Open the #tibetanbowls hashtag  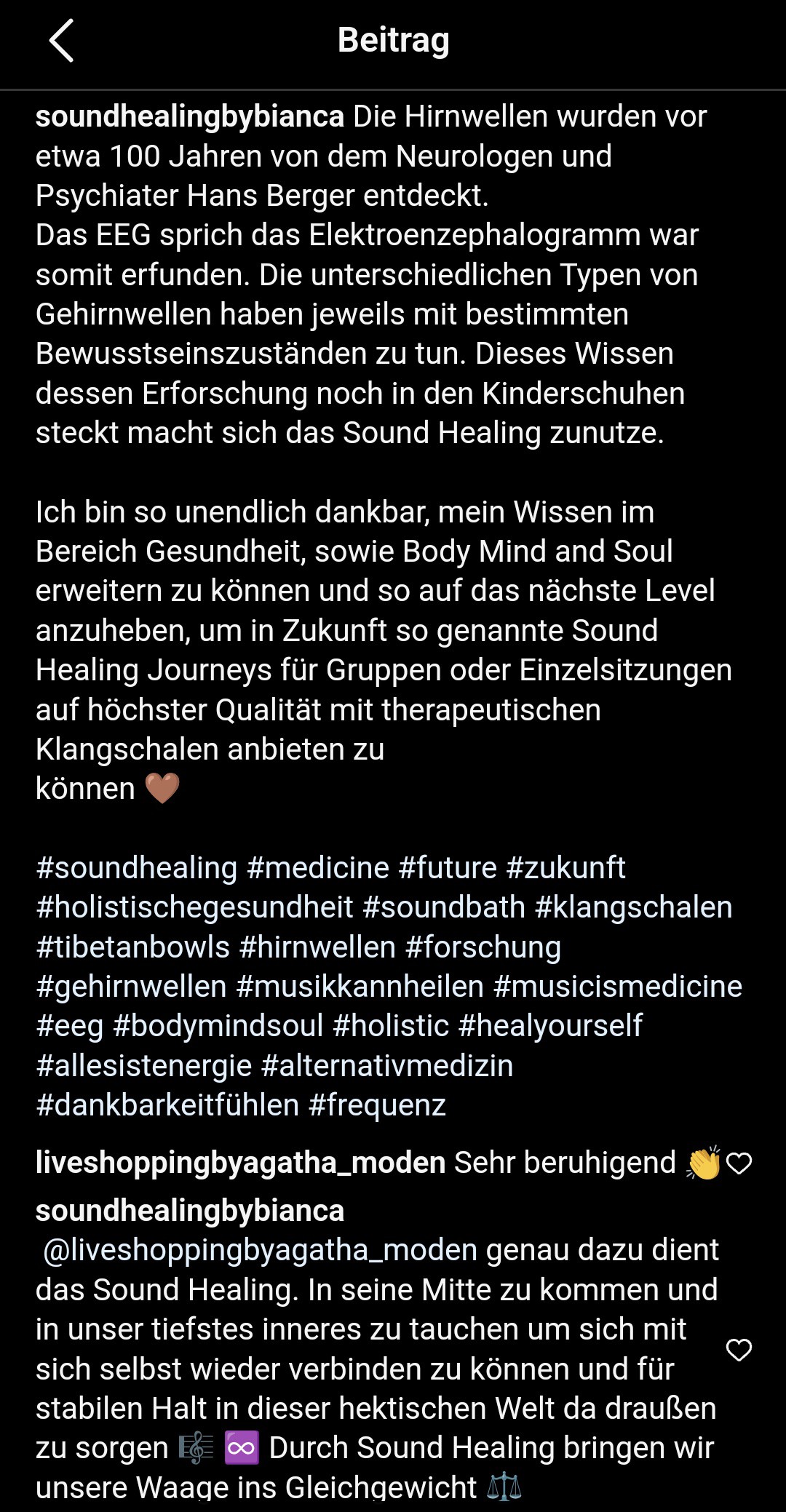pos(132,947)
